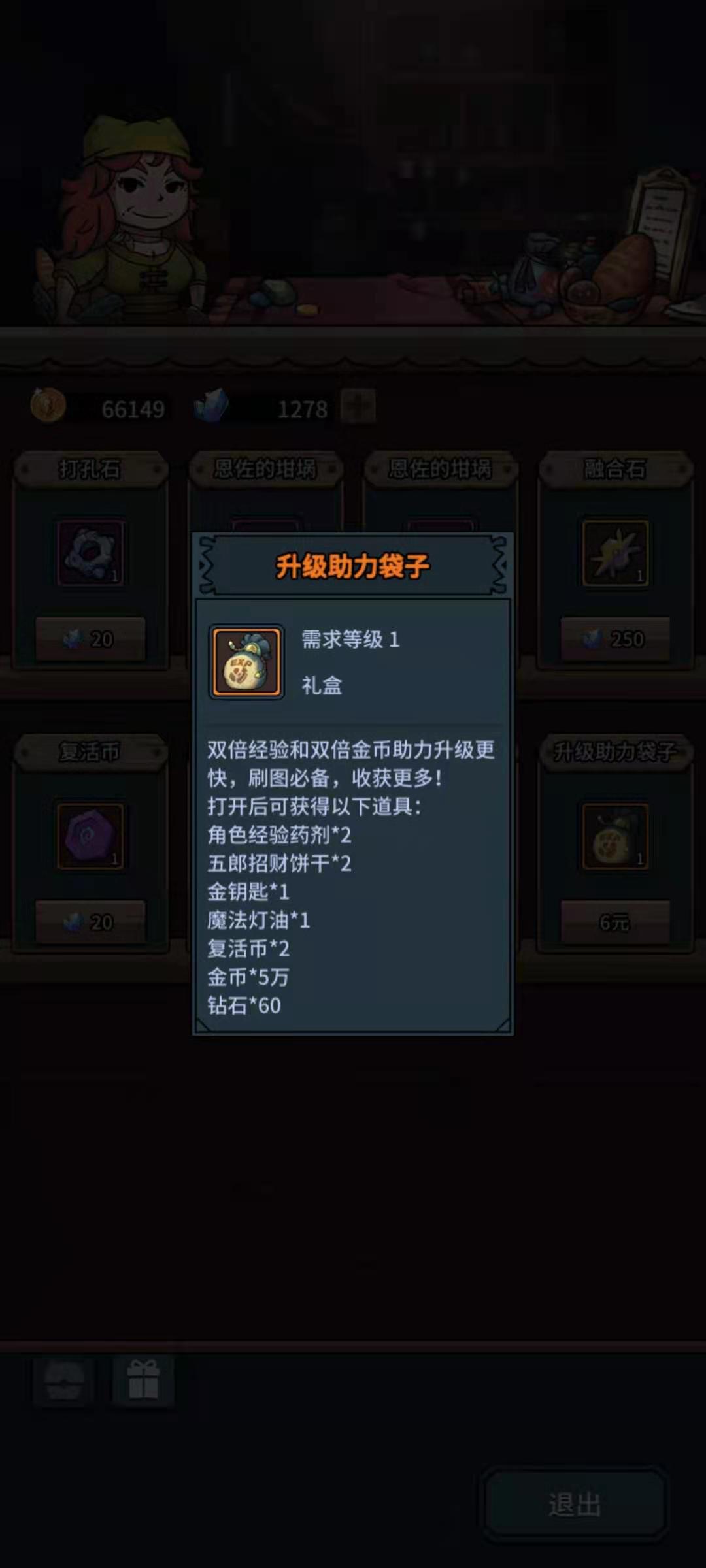Viewport: 706px width, 1568px height.
Task: Open the treasure chest icon
Action: pyautogui.click(x=63, y=1380)
